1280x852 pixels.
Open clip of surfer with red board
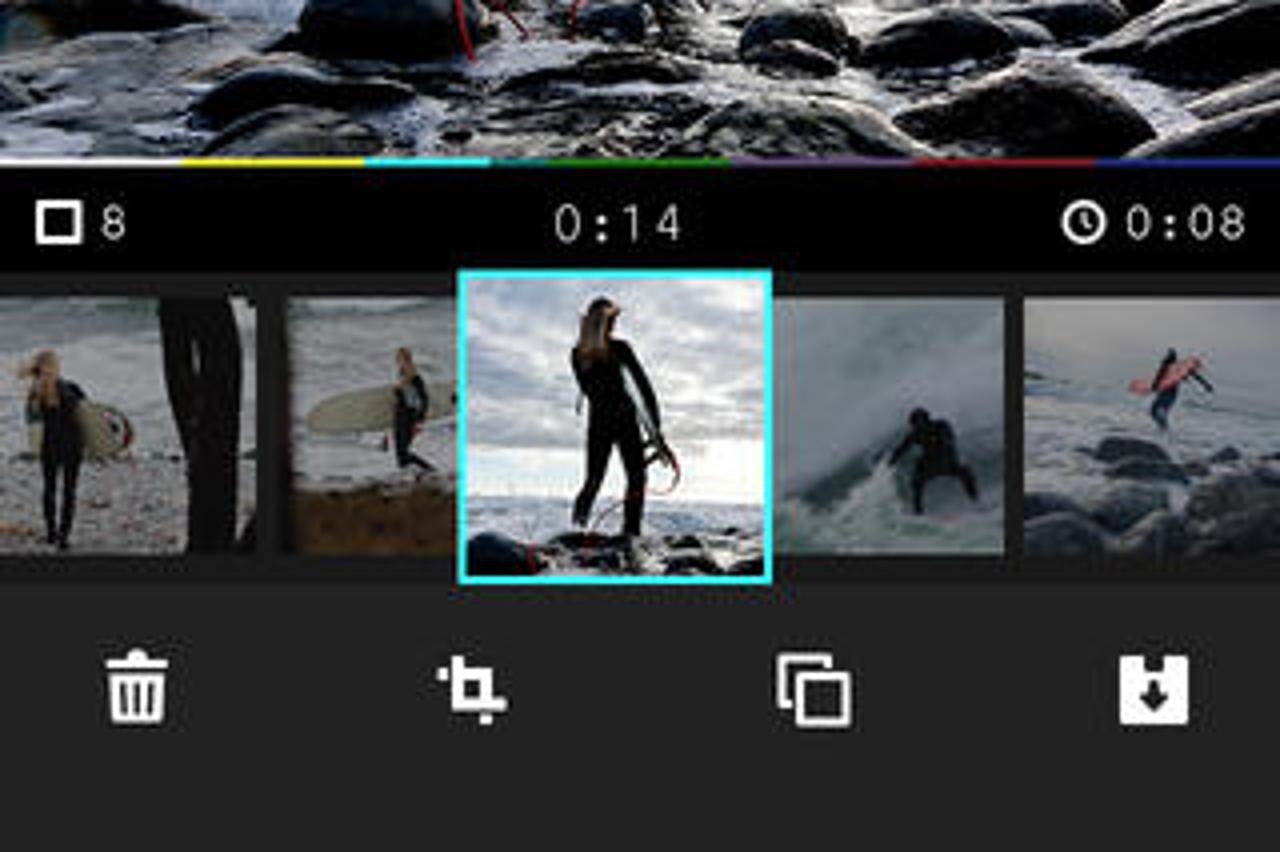click(1152, 425)
